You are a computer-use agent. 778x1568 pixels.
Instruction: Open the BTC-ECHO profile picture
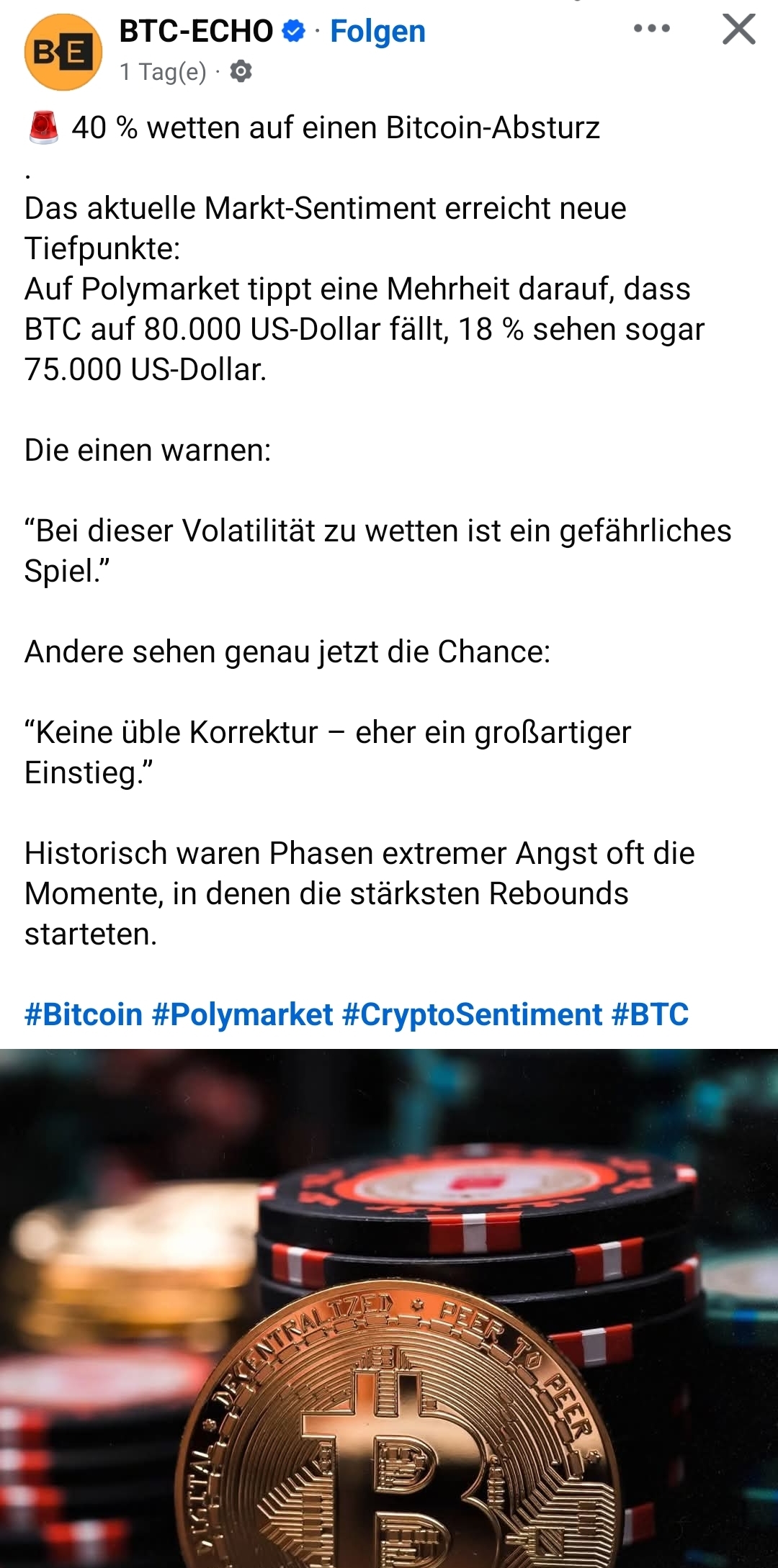pos(63,52)
